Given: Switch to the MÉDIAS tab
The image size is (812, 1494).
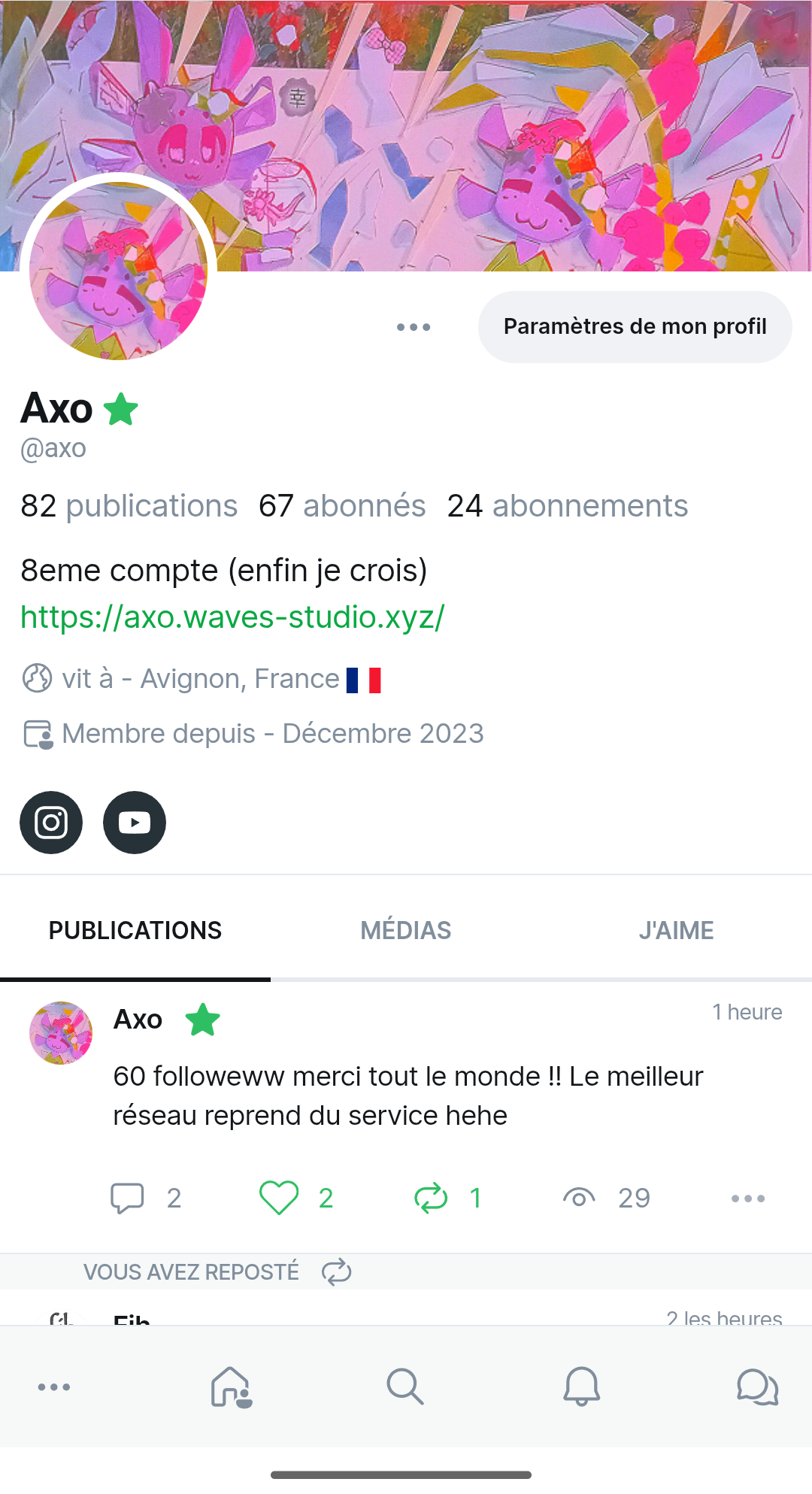Looking at the screenshot, I should [x=406, y=931].
